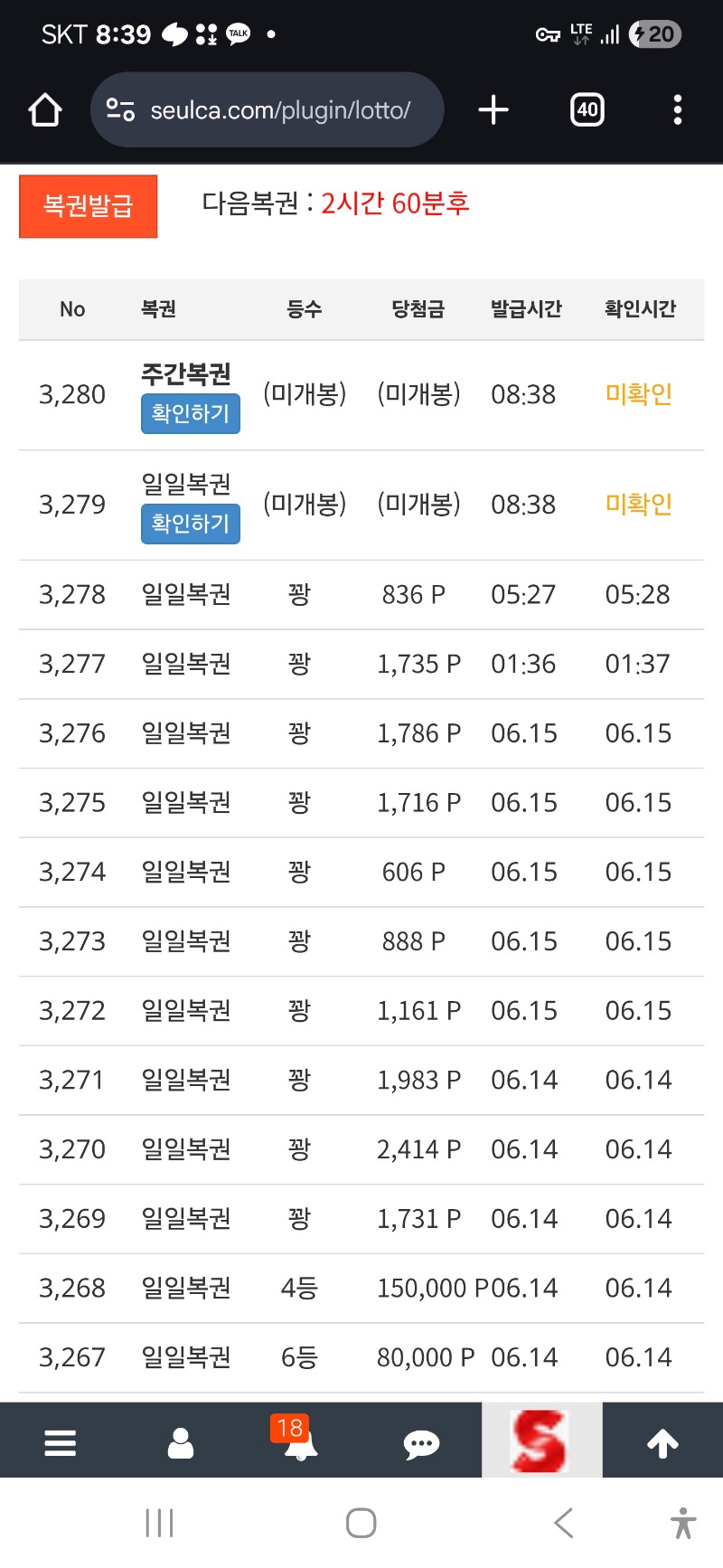Open the user profile icon
Screen dimensions: 723x1568
click(181, 1442)
